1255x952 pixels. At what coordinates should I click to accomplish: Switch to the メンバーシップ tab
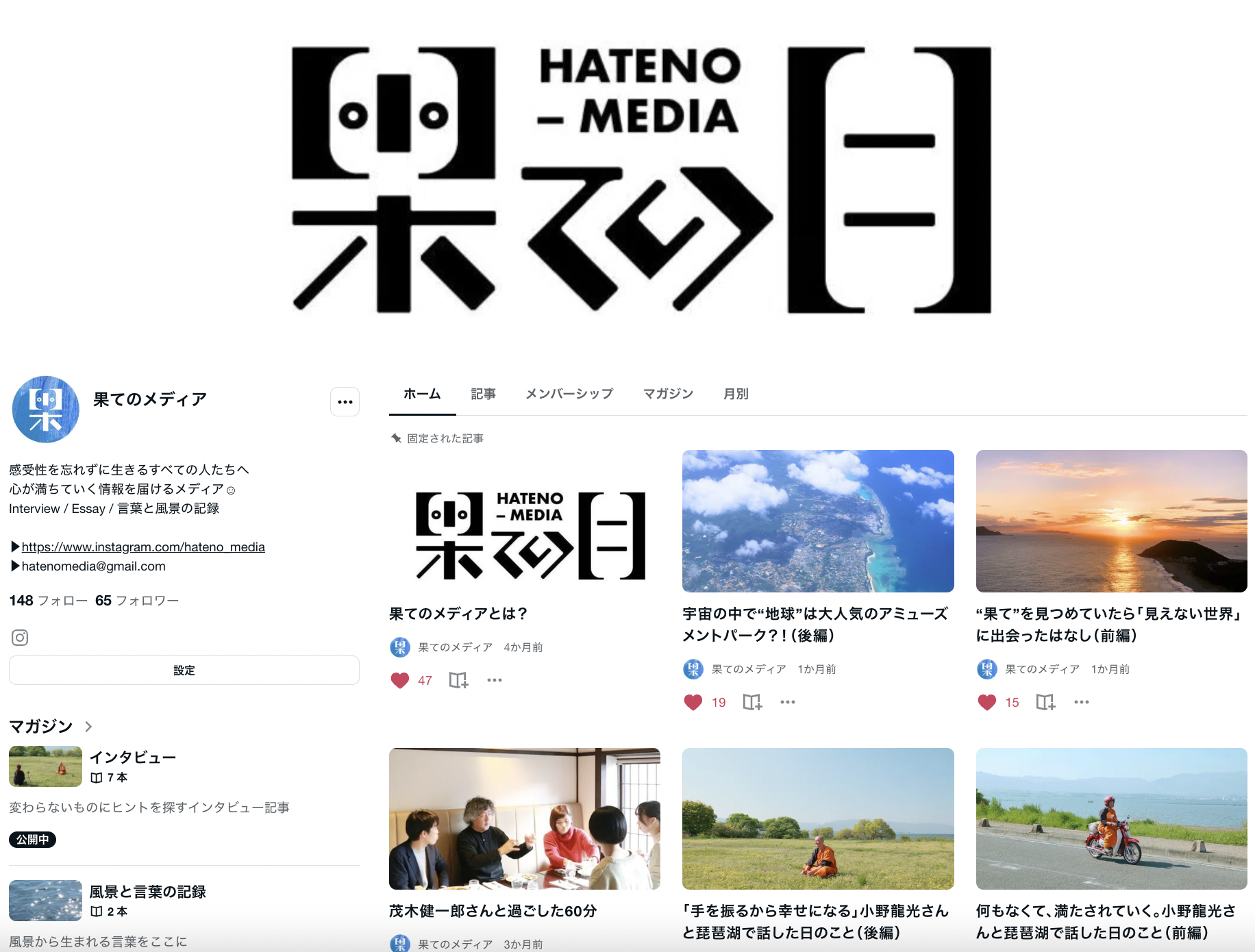pos(569,394)
